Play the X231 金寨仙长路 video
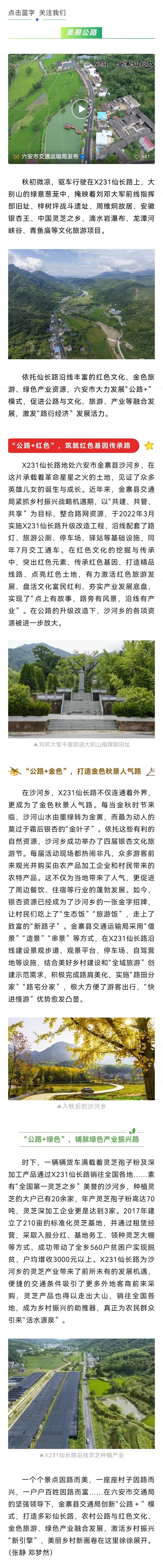Viewport: 163px width, 1568px height. [81, 109]
